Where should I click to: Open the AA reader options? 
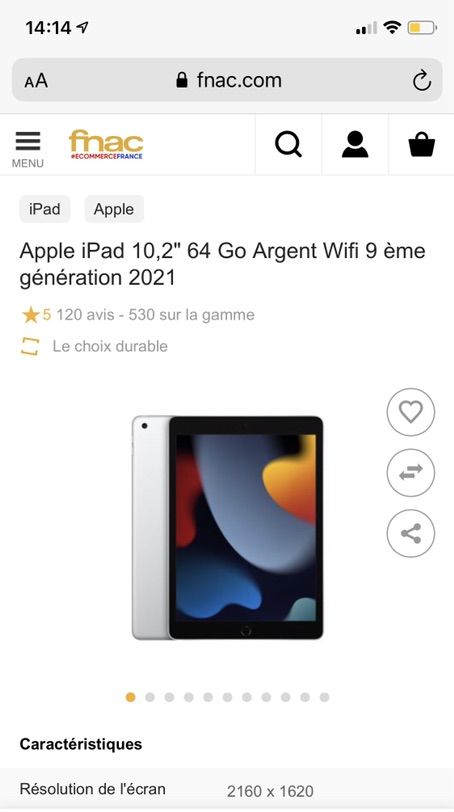pos(36,81)
